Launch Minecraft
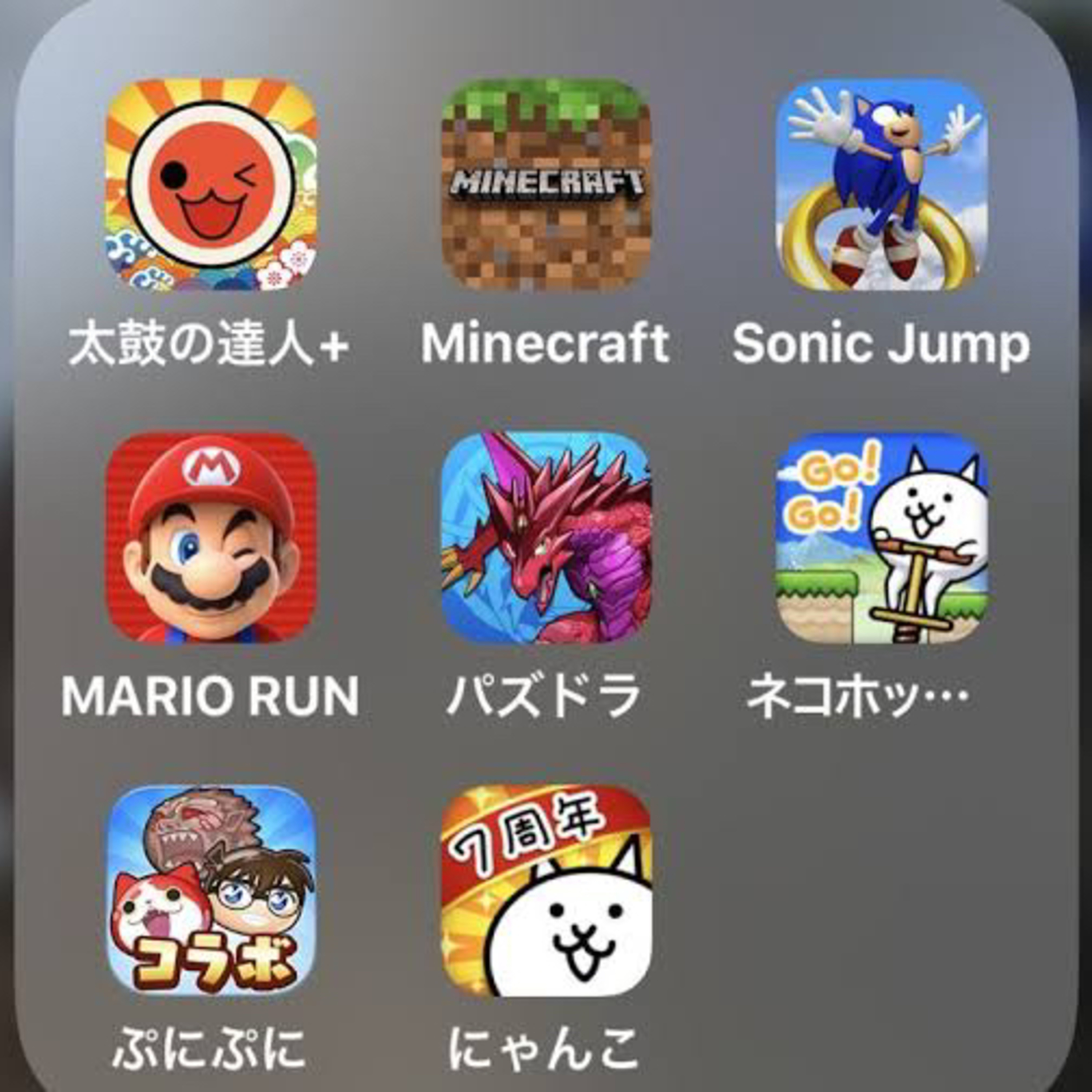1092x1092 pixels. tap(545, 185)
